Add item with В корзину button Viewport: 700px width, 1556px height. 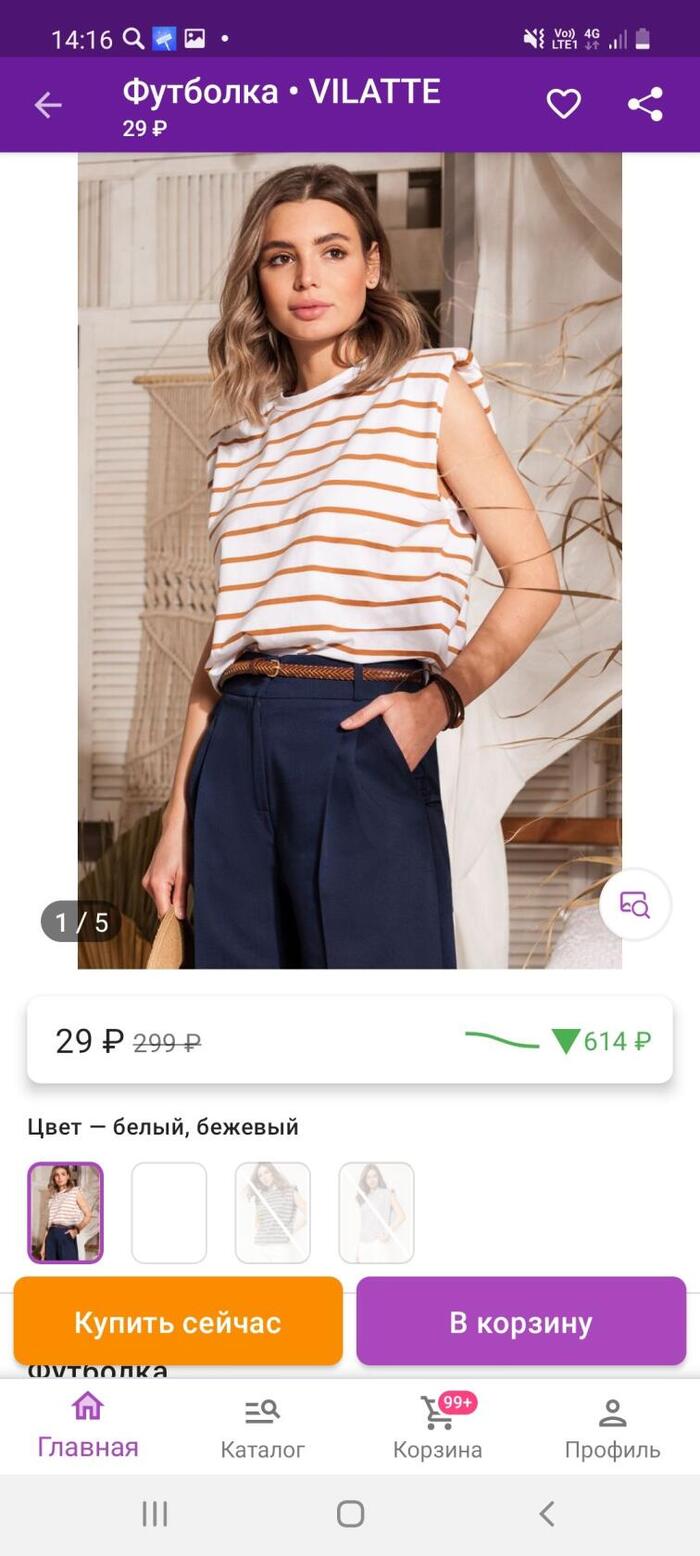[521, 1322]
